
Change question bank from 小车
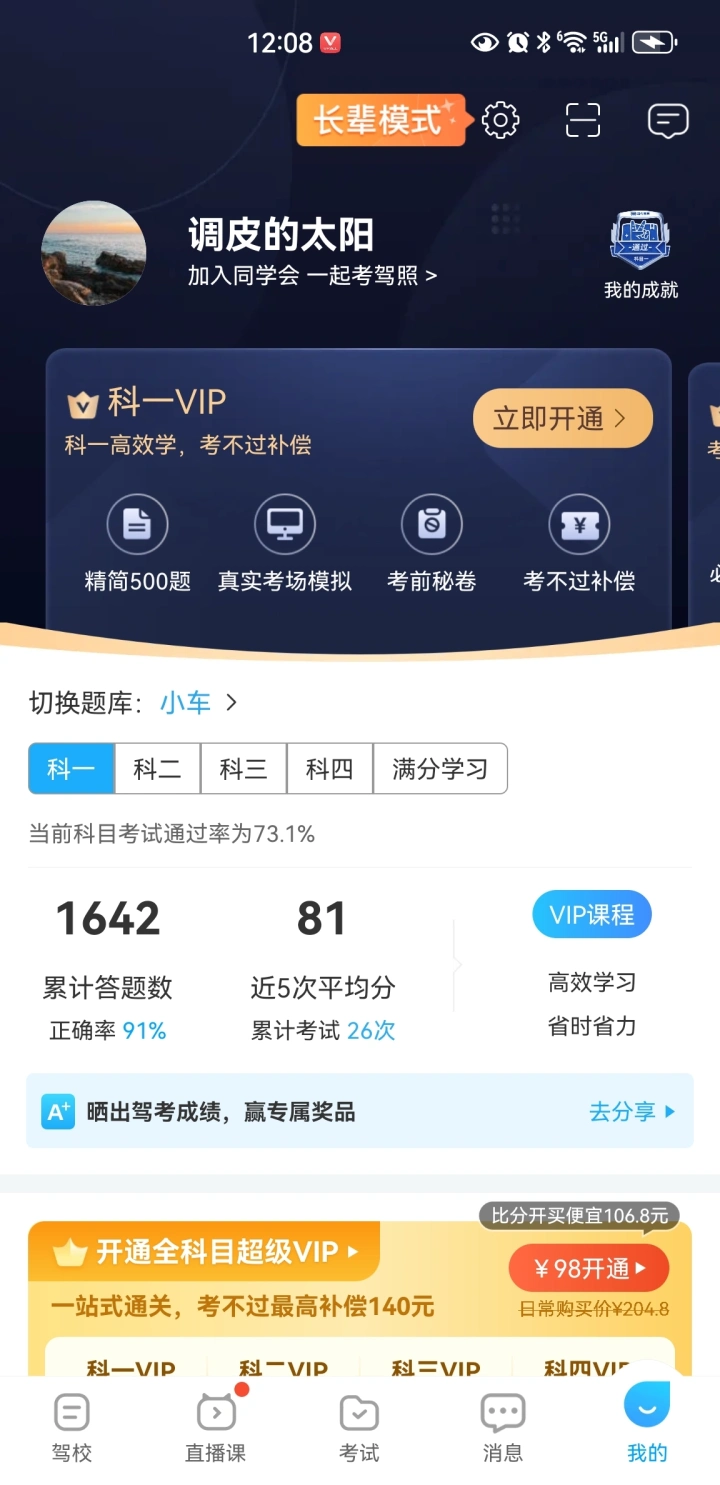pyautogui.click(x=198, y=703)
